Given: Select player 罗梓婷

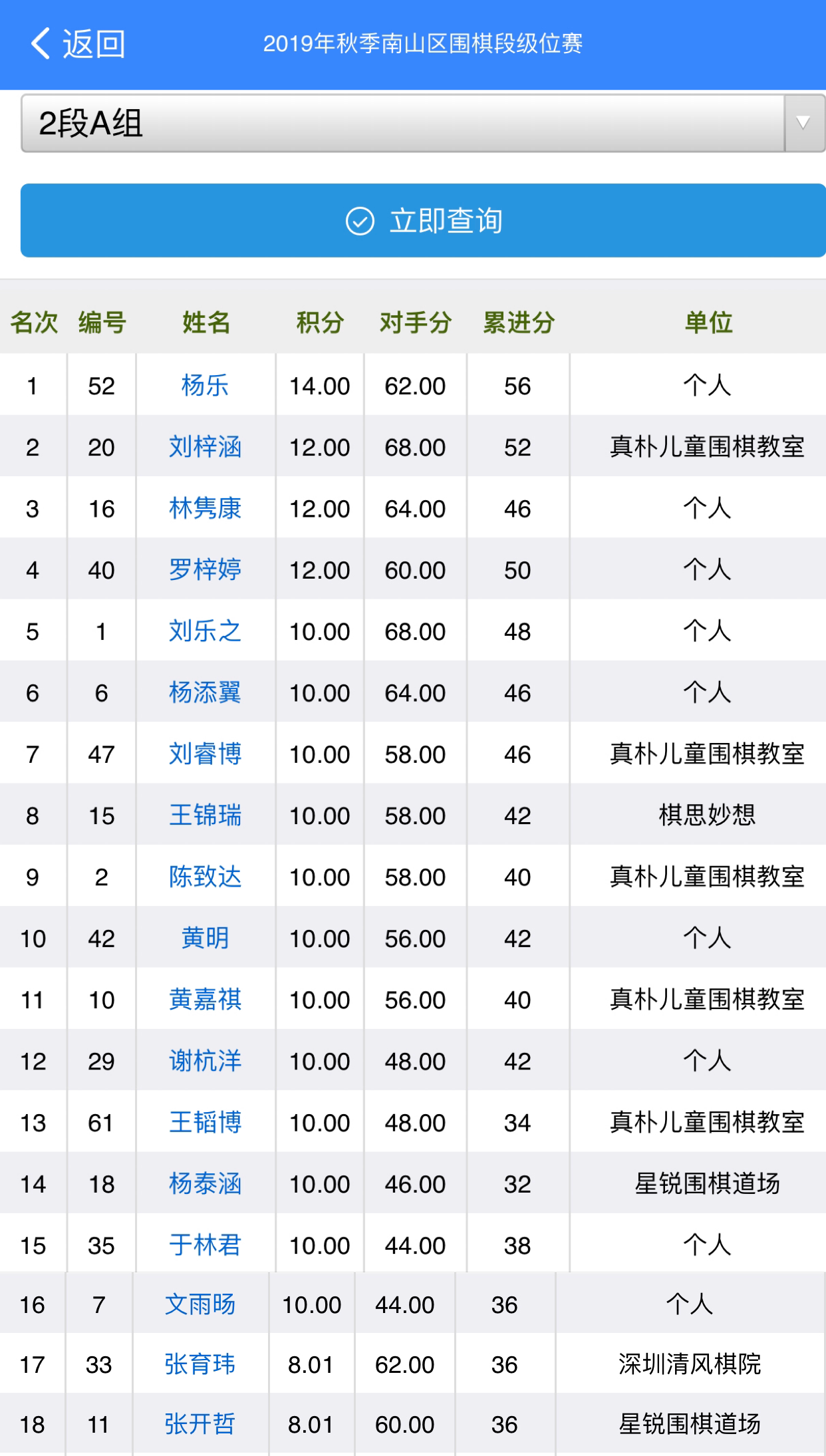Looking at the screenshot, I should click(205, 570).
